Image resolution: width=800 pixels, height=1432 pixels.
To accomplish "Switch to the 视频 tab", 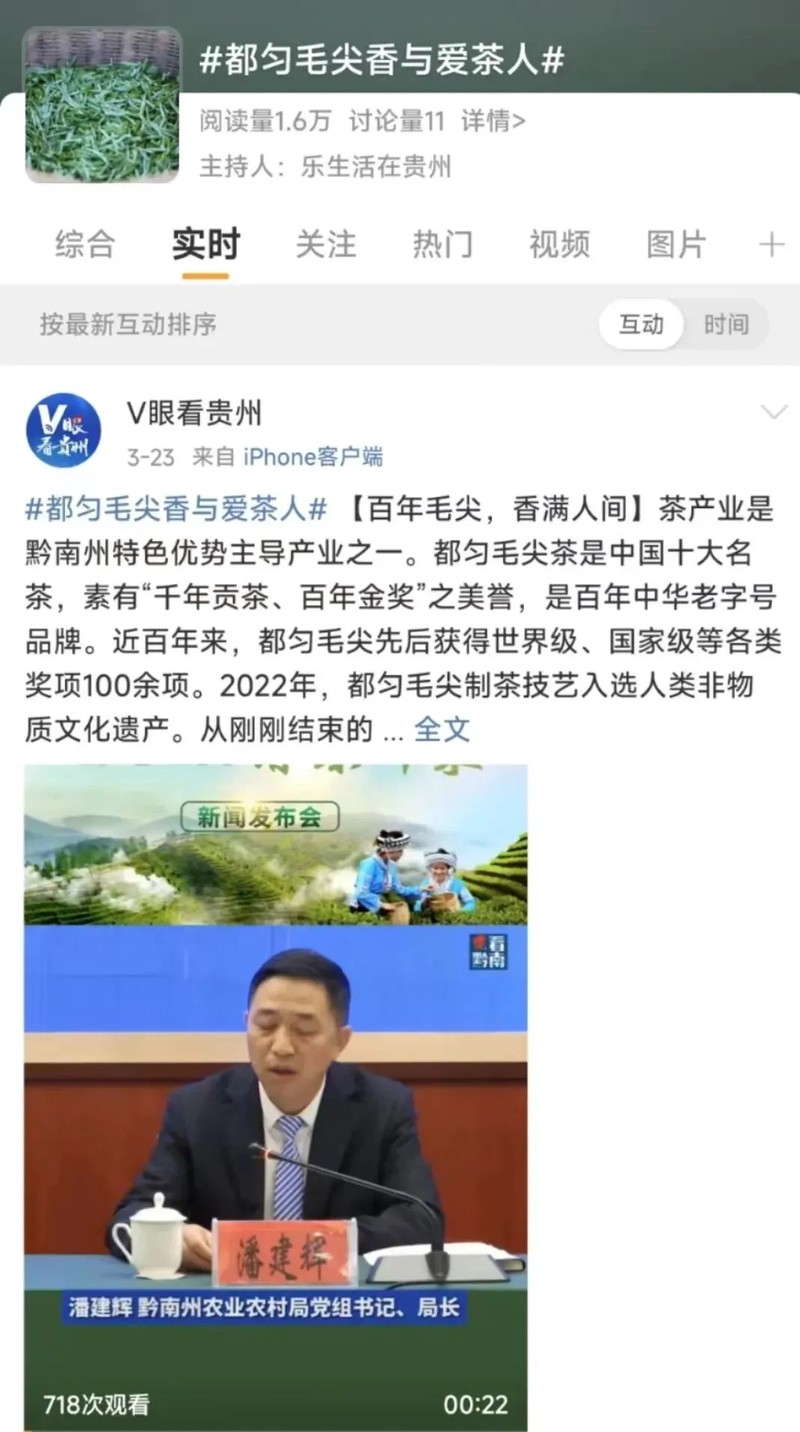I will (x=559, y=244).
